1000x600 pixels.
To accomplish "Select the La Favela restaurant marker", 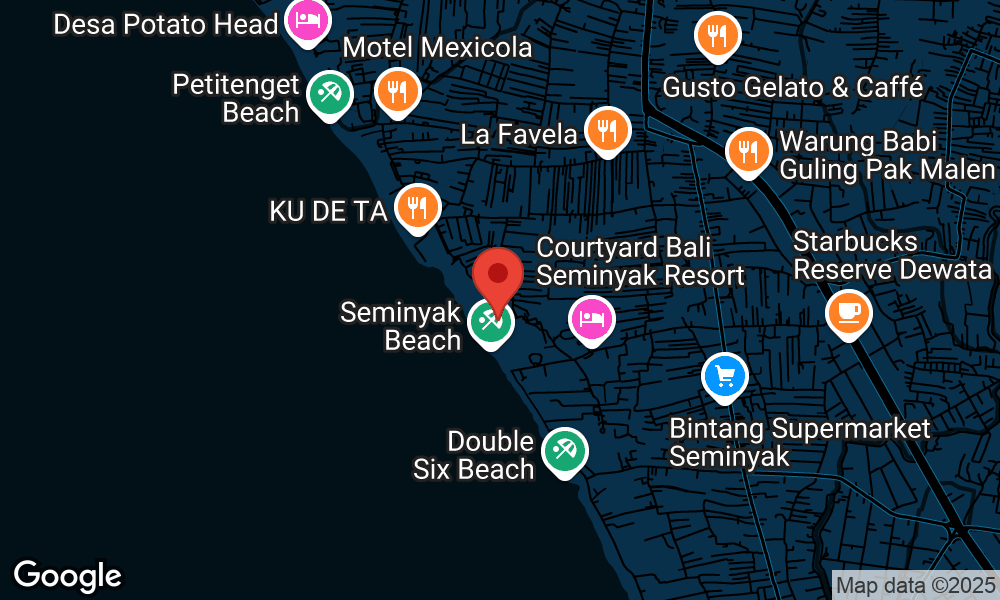I will pos(606,130).
